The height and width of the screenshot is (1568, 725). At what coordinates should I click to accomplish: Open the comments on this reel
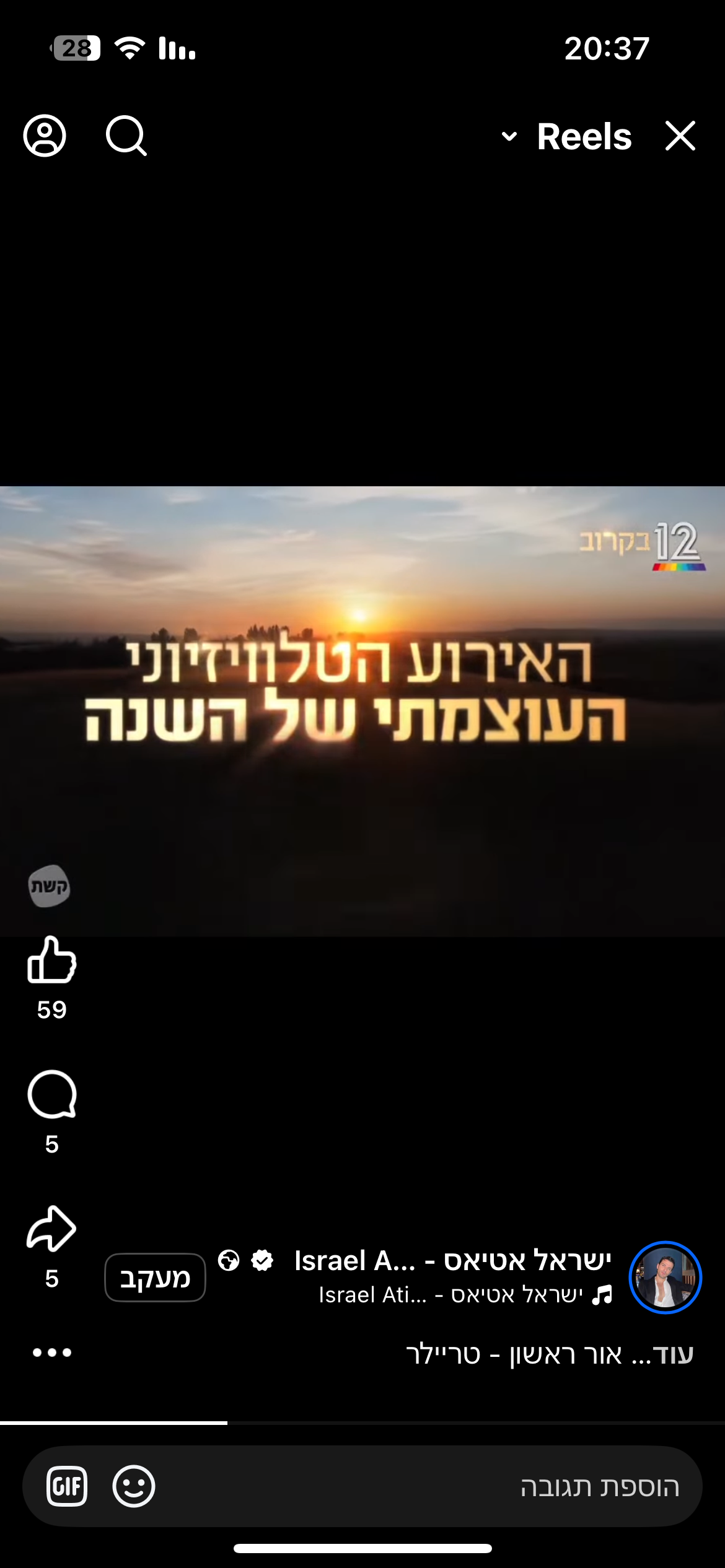click(51, 1095)
